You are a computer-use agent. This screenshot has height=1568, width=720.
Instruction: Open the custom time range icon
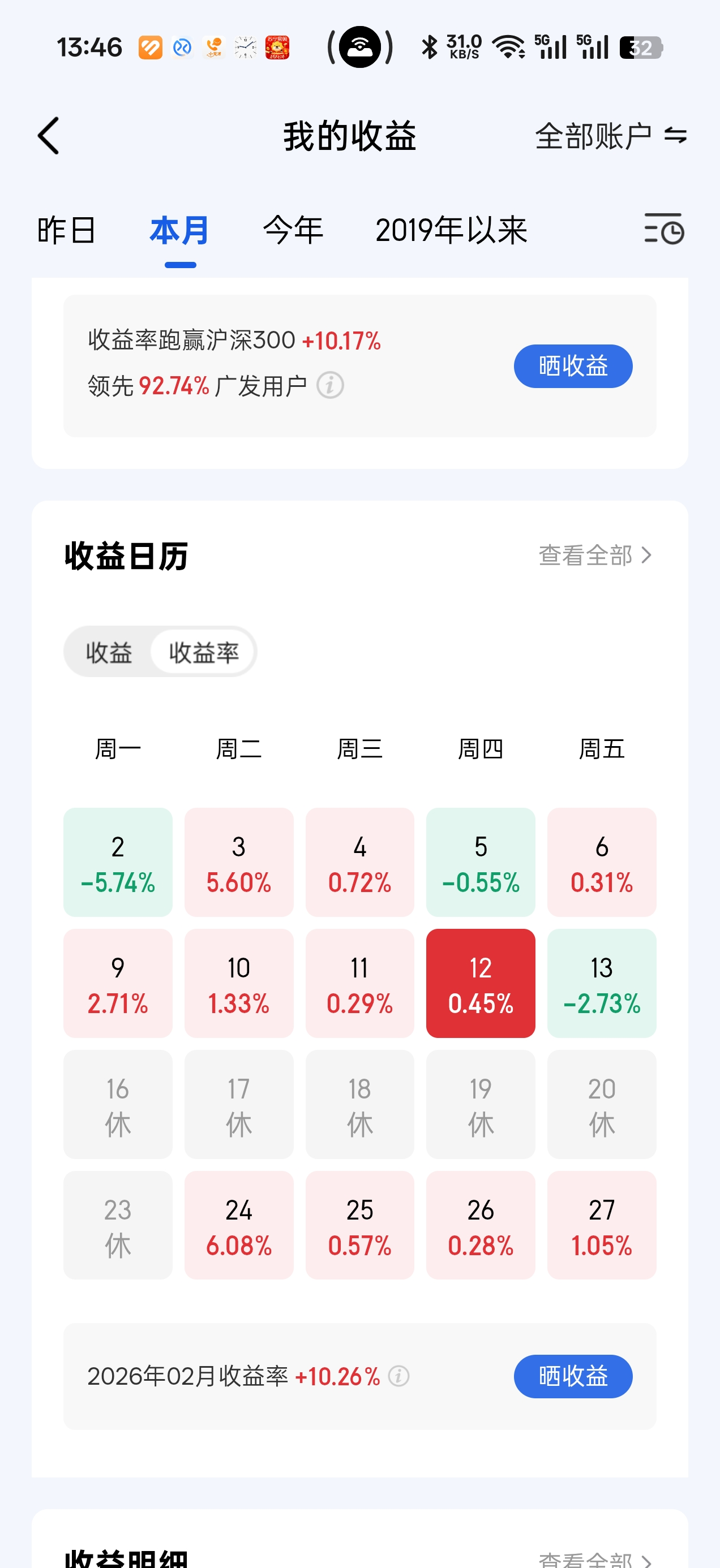click(664, 230)
